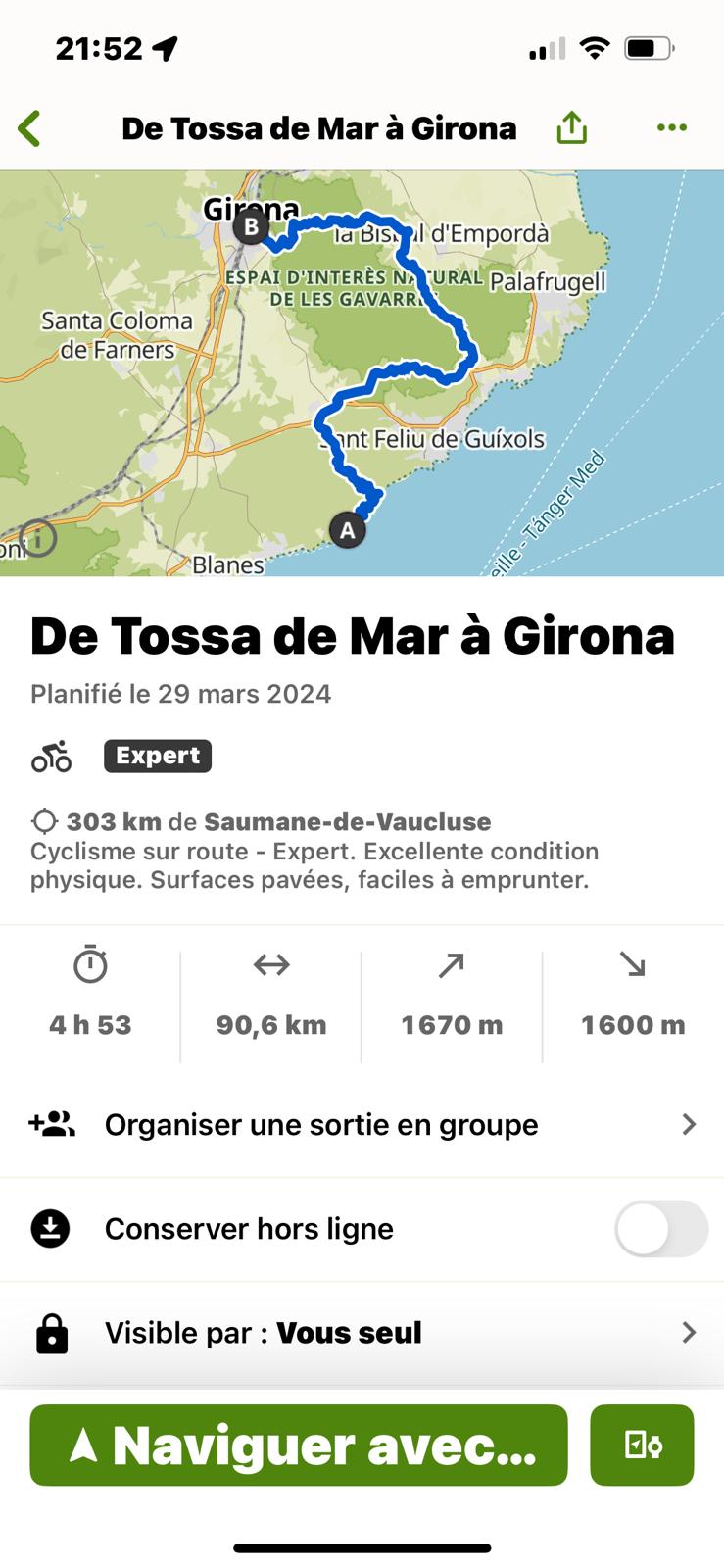Open the route map preview

(x=362, y=372)
